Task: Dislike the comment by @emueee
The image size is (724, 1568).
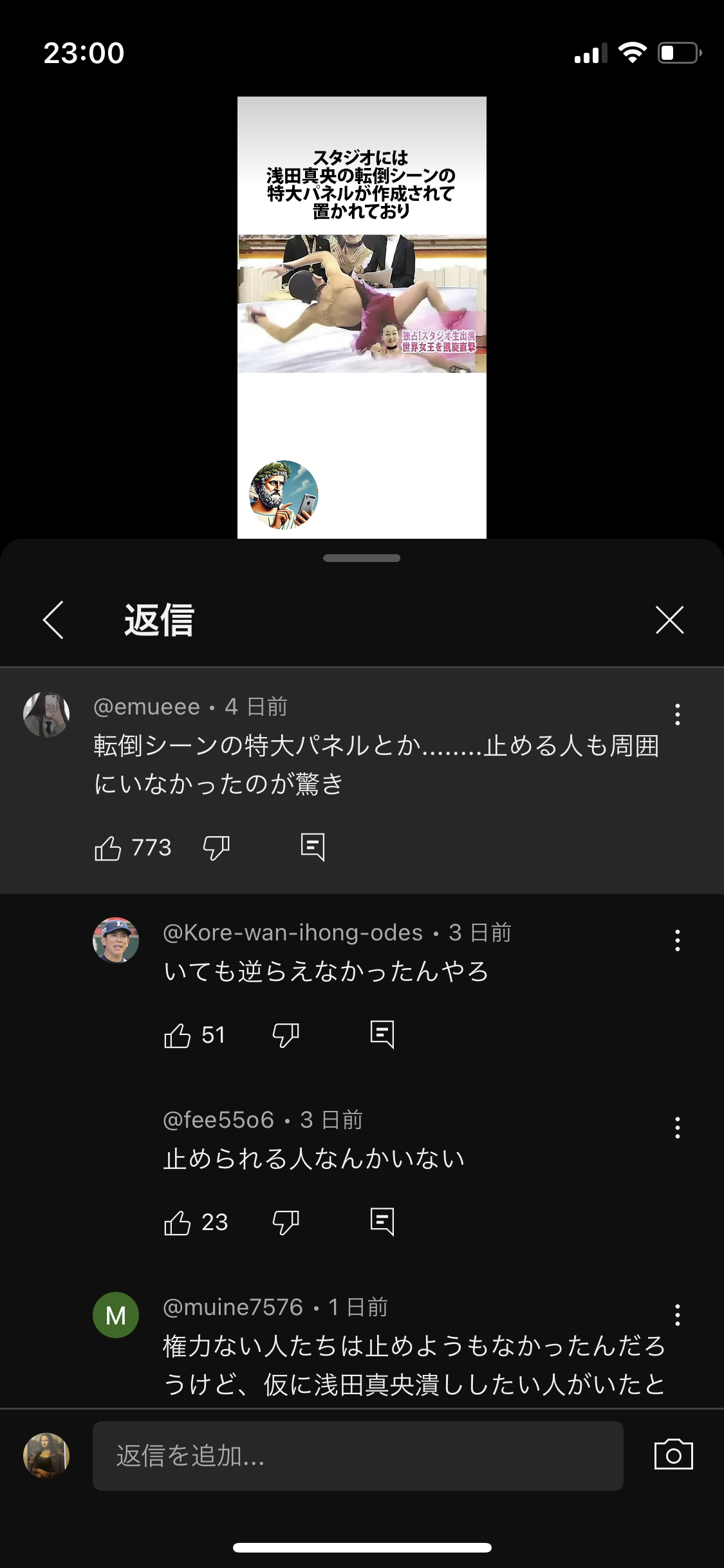Action: [x=216, y=848]
